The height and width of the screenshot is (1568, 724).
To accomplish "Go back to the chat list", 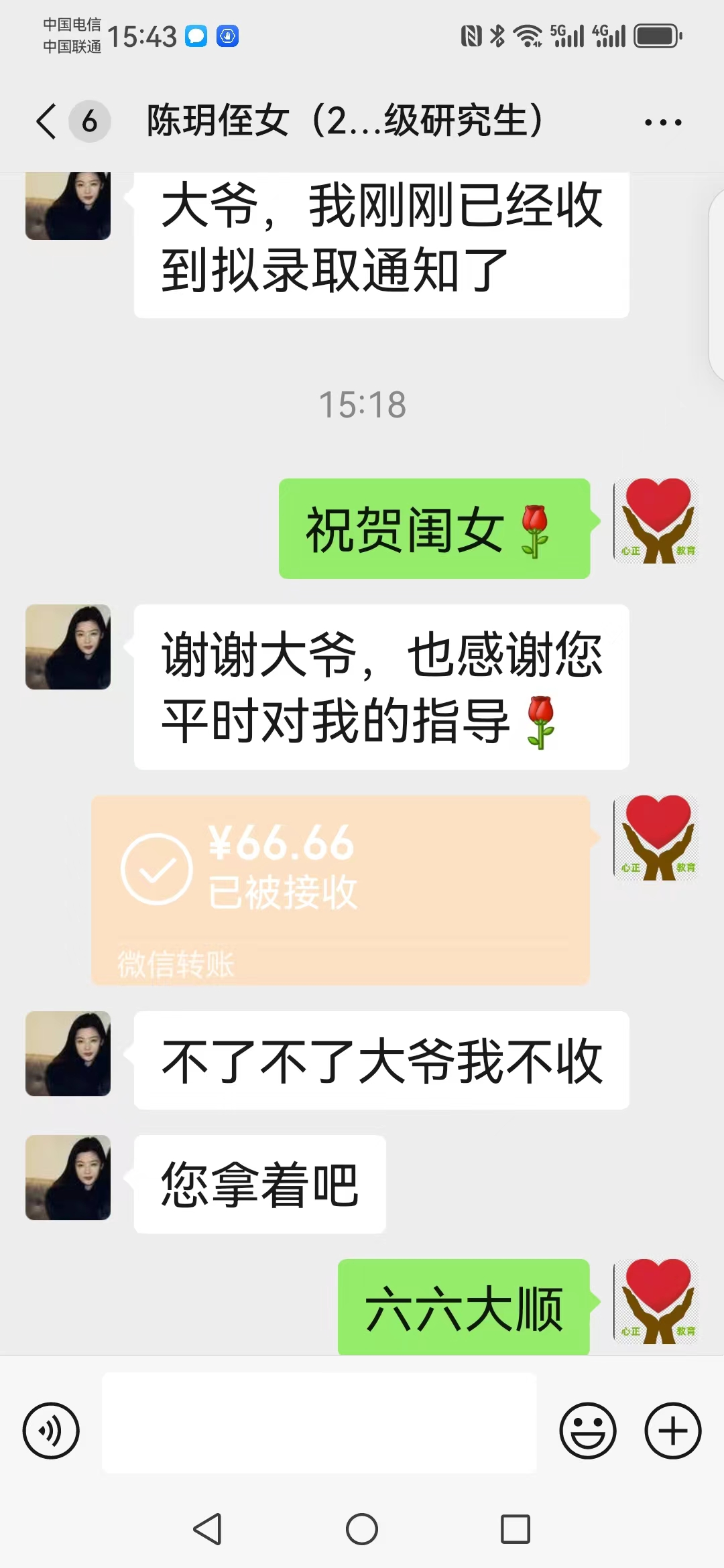I will tap(47, 122).
